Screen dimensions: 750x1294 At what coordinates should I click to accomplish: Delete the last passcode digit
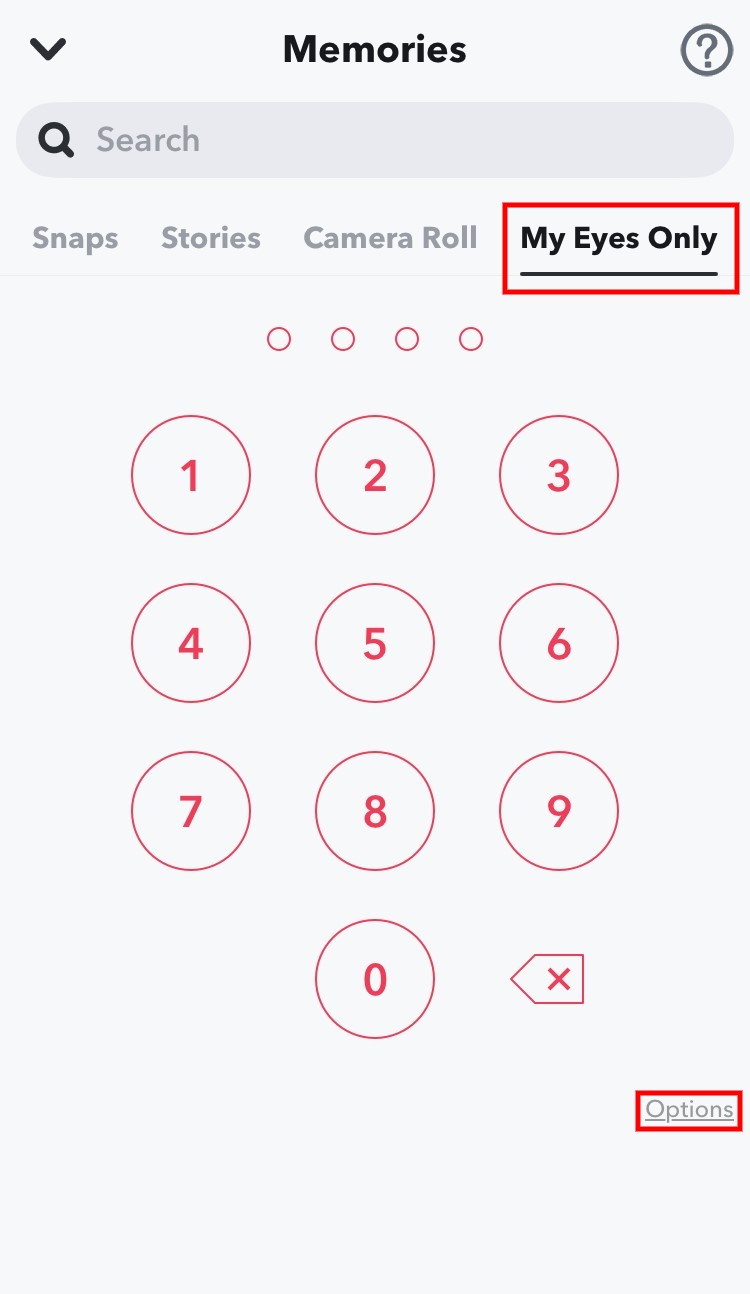[548, 979]
